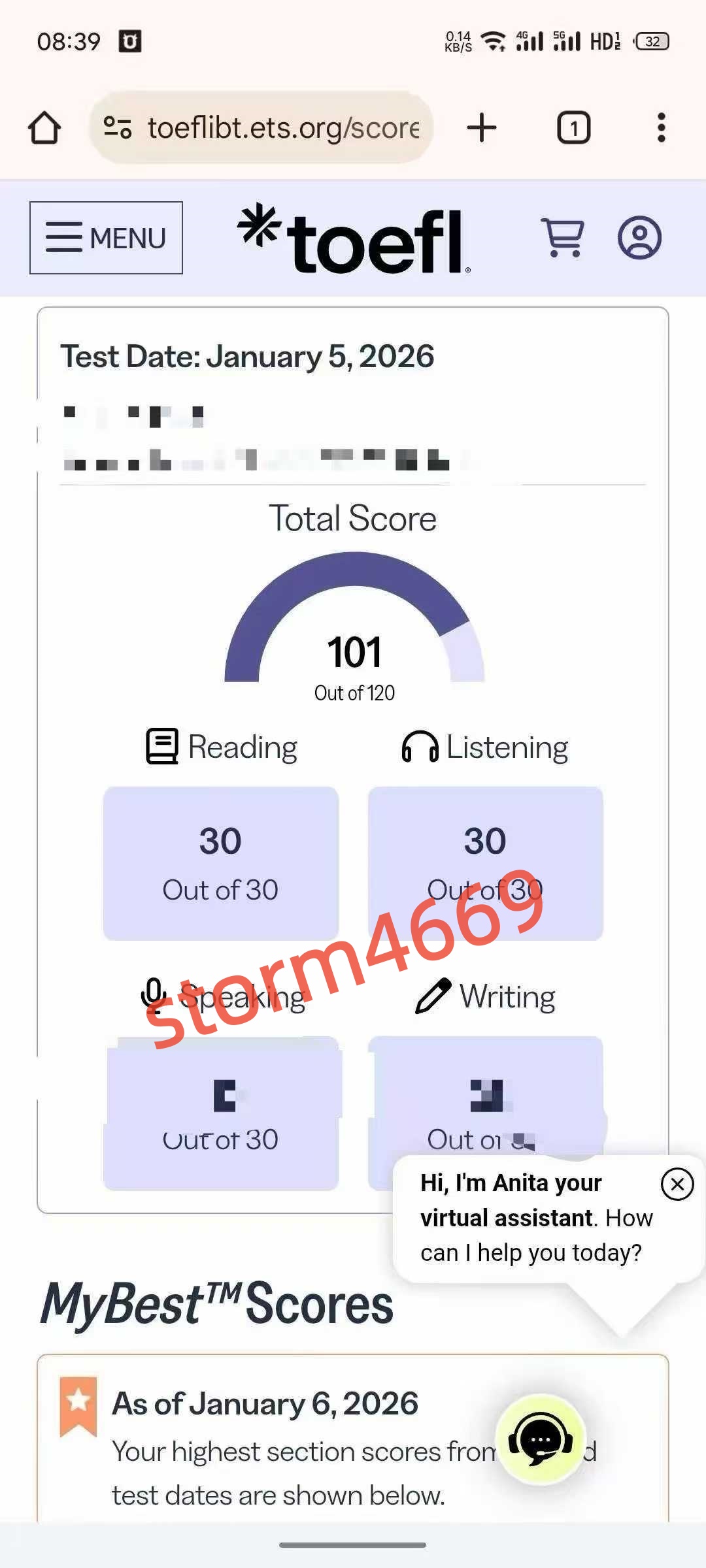This screenshot has height=1568, width=706.
Task: Open the tab switcher
Action: (573, 127)
